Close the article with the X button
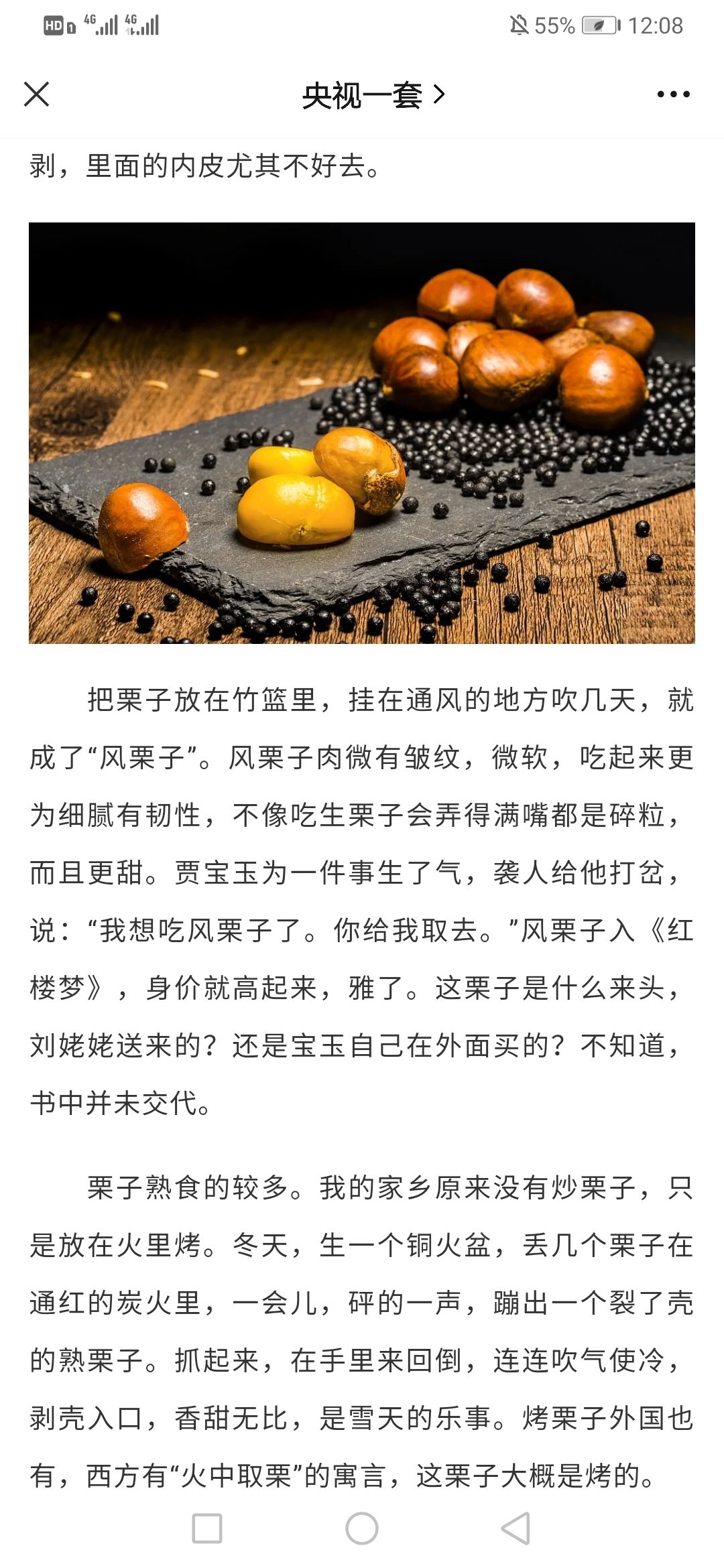Image resolution: width=724 pixels, height=1568 pixels. pos(36,94)
